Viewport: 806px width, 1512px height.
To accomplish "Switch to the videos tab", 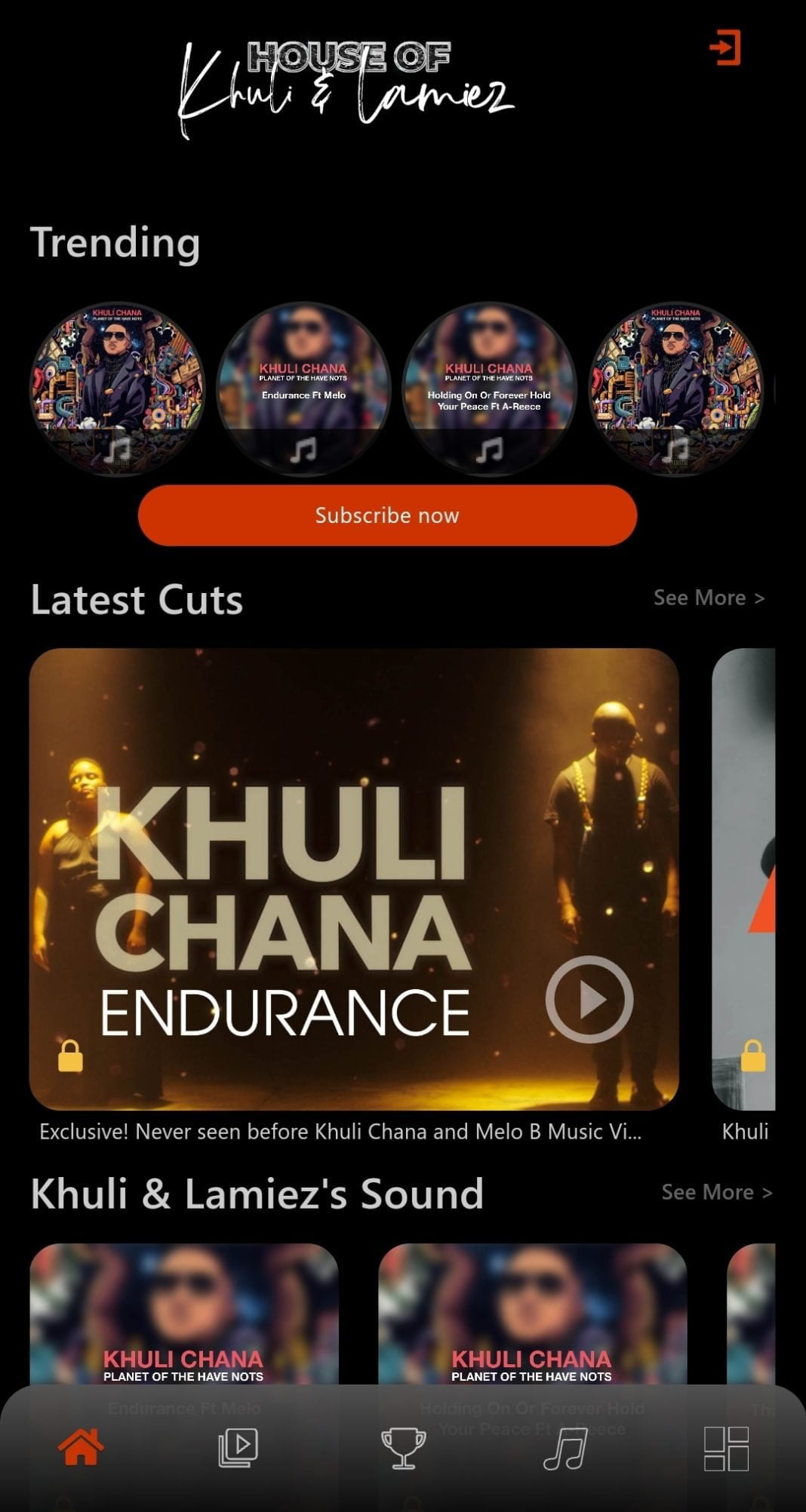I will tap(238, 1448).
